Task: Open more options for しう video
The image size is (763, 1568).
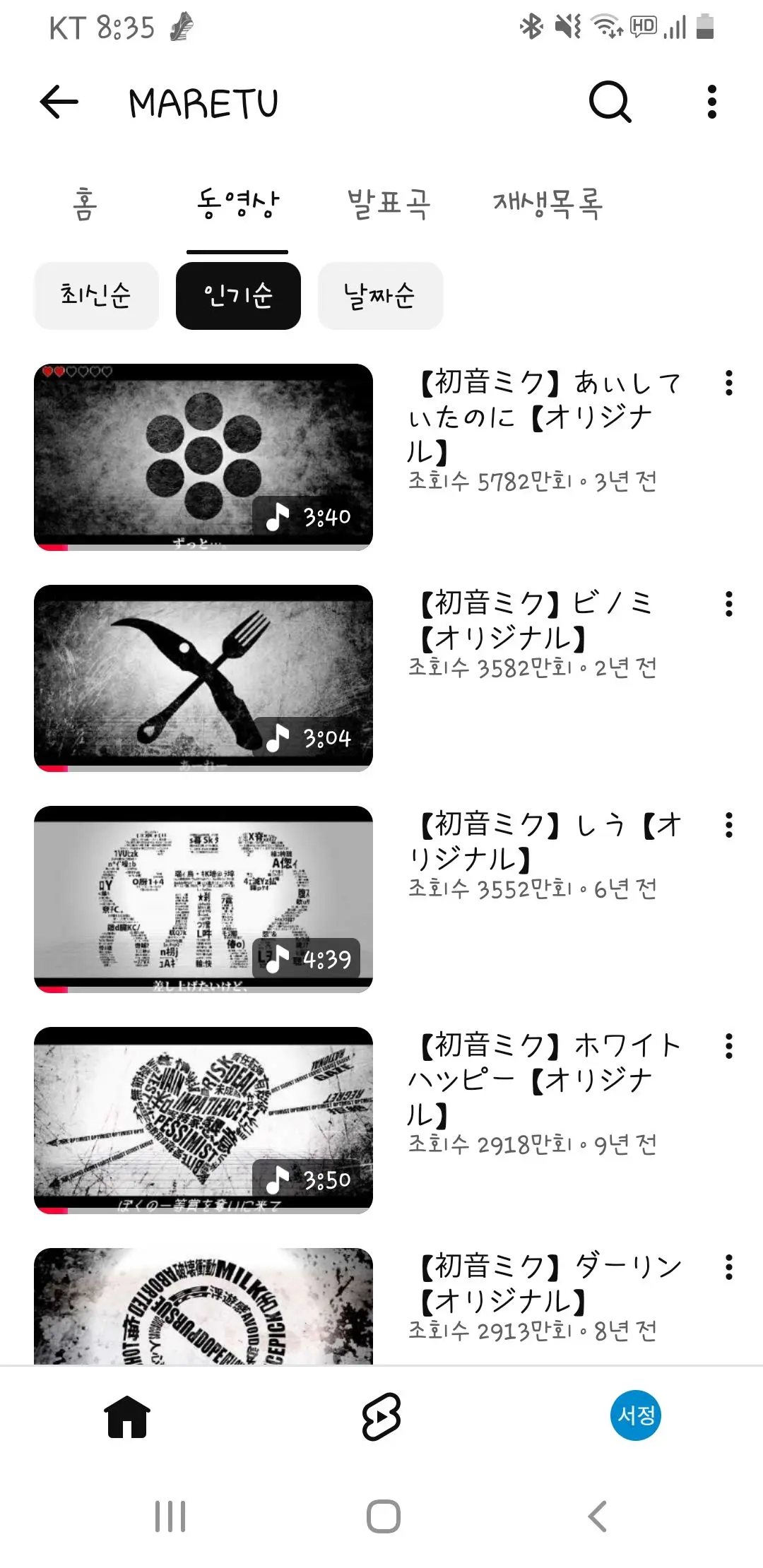Action: coord(728,826)
